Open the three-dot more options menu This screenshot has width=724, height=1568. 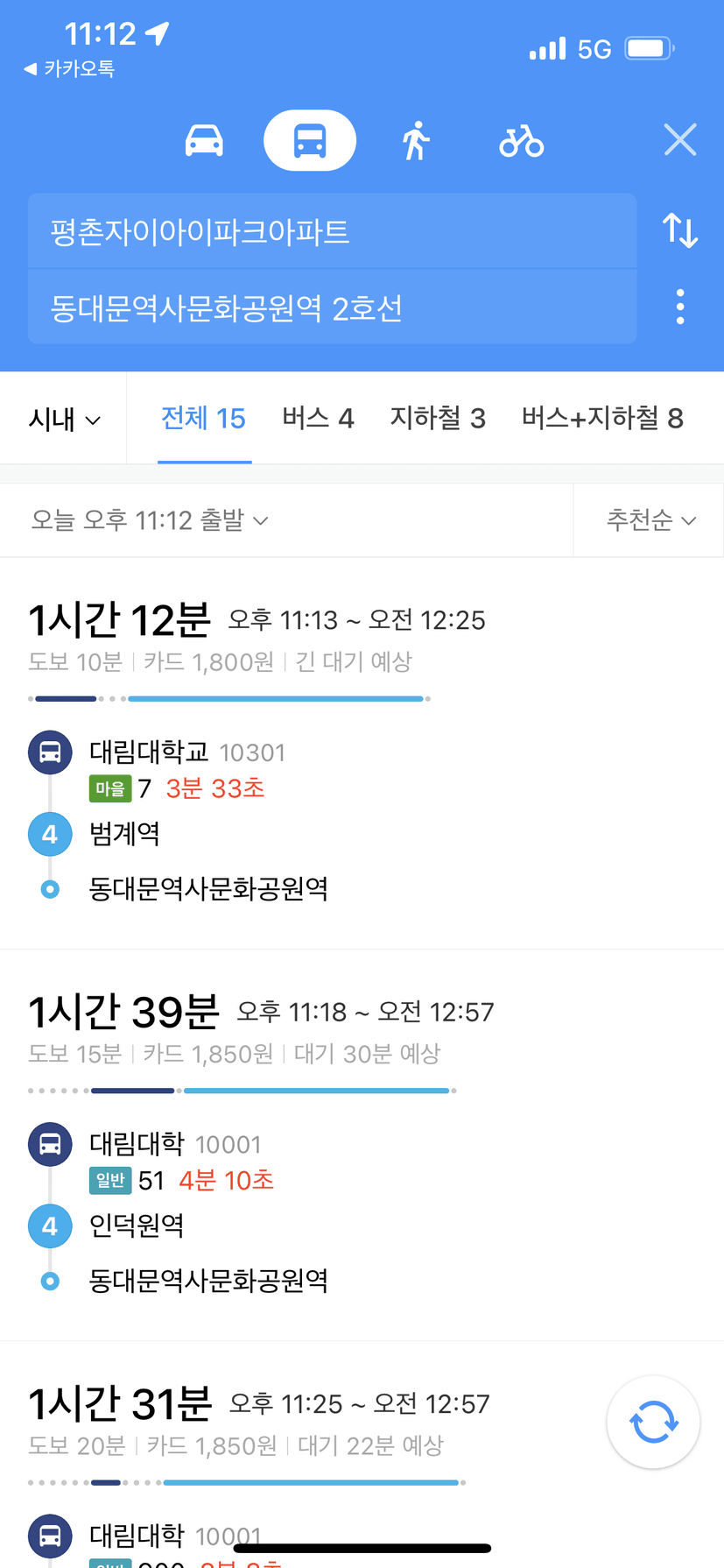tap(680, 307)
